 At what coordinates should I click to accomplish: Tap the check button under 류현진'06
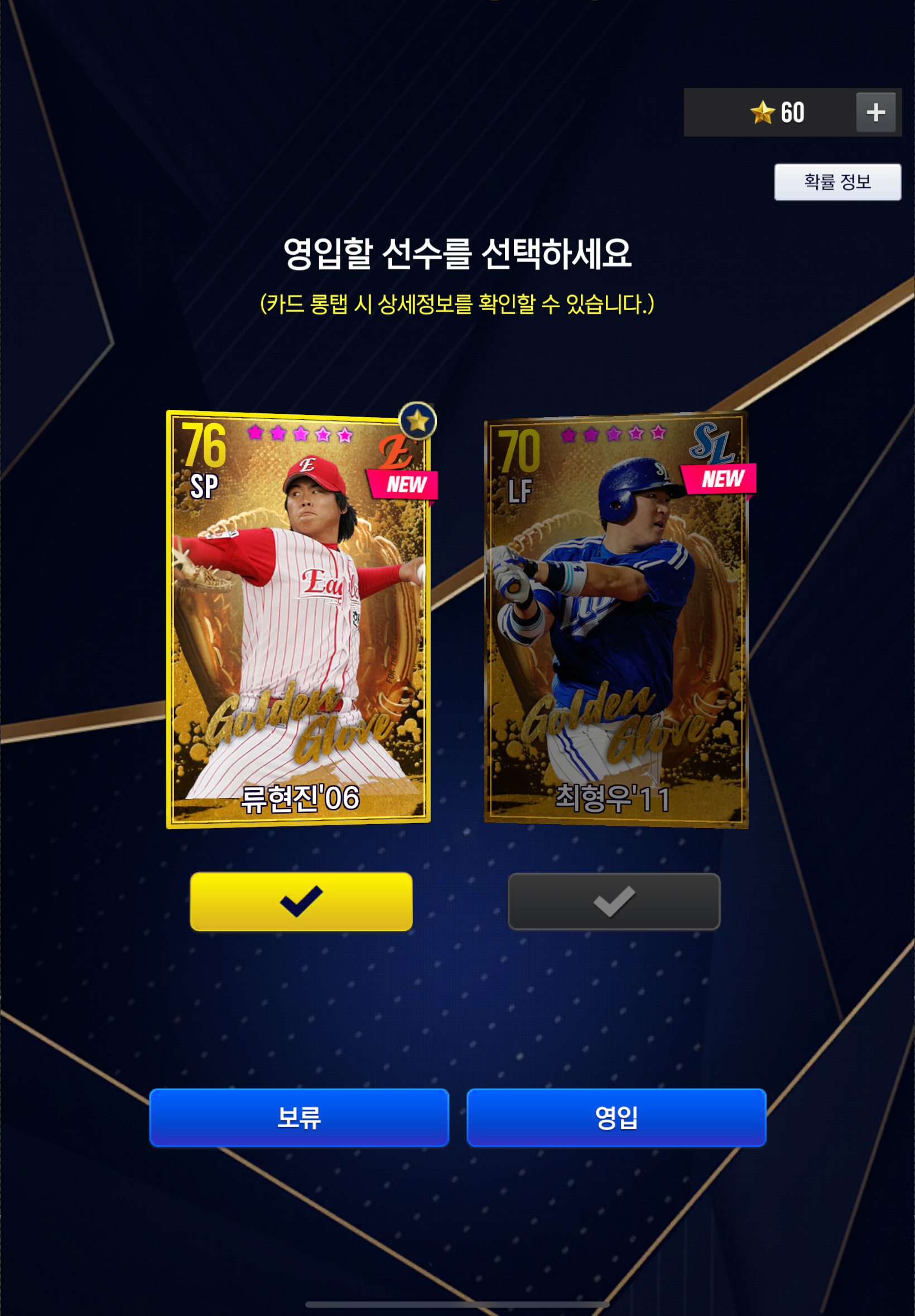pos(301,901)
